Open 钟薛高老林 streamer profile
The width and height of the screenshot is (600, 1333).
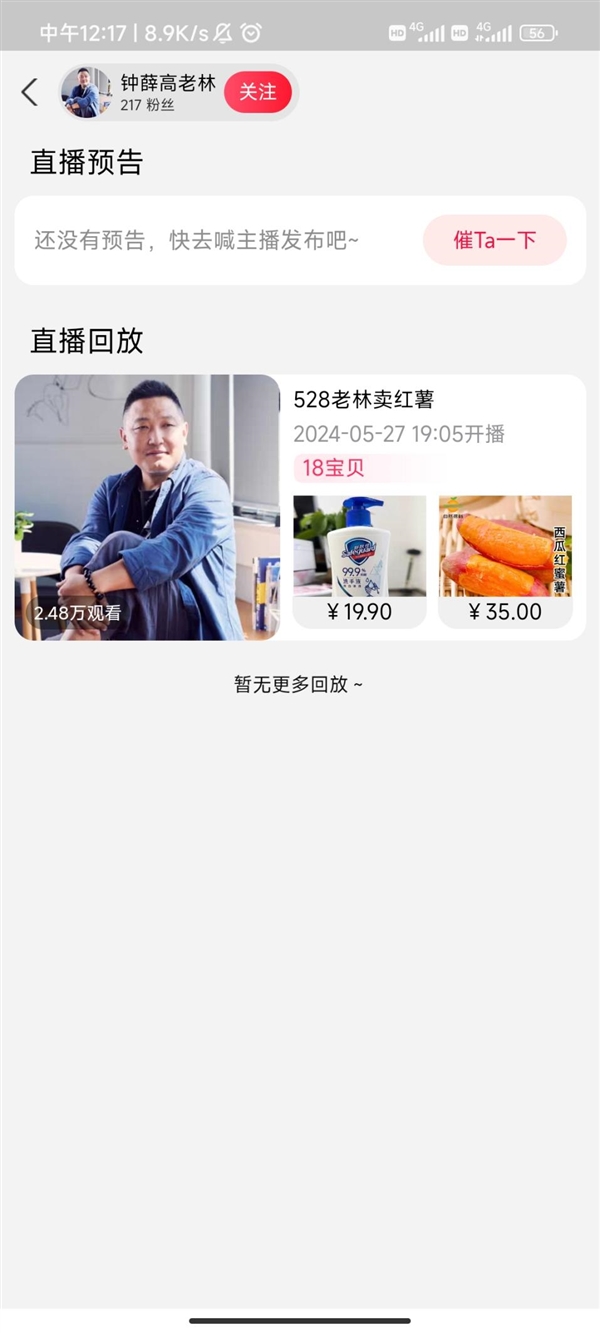[140, 92]
